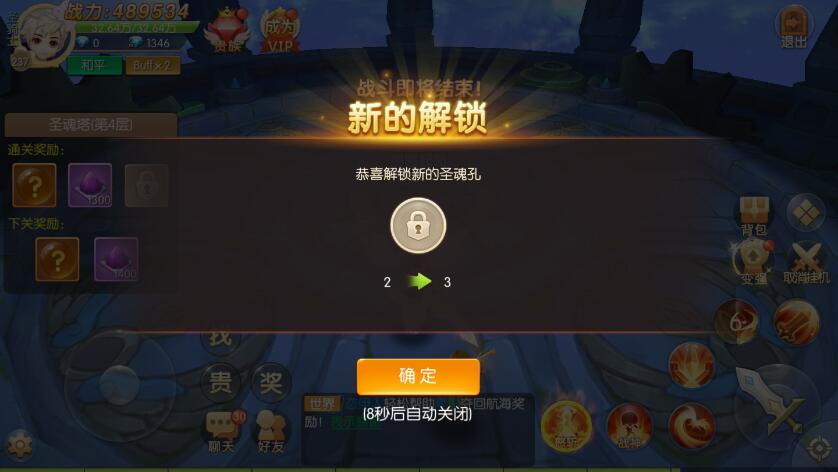
Task: Tap the Buff×2 indicator
Action: (152, 65)
